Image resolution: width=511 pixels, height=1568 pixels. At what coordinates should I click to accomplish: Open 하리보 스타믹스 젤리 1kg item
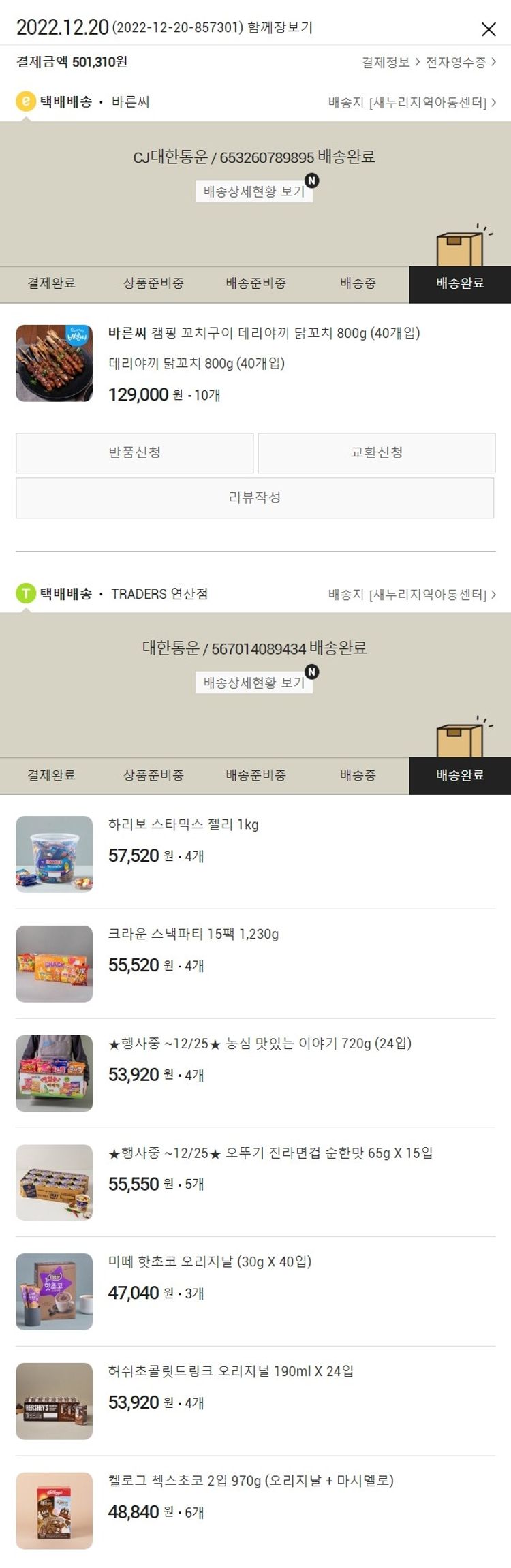[x=183, y=825]
